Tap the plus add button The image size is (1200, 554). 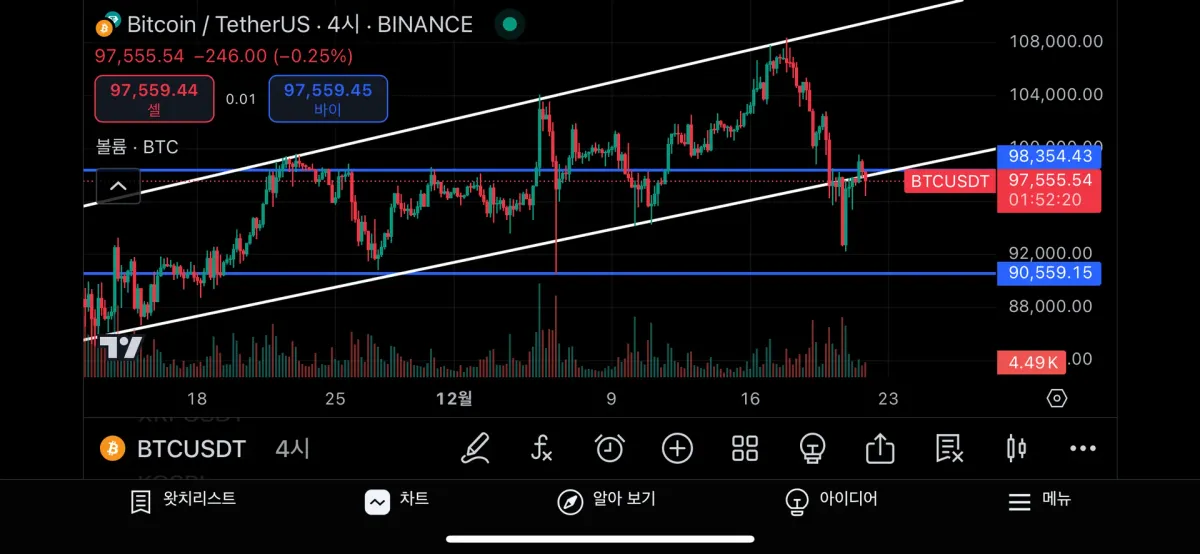[x=677, y=449]
